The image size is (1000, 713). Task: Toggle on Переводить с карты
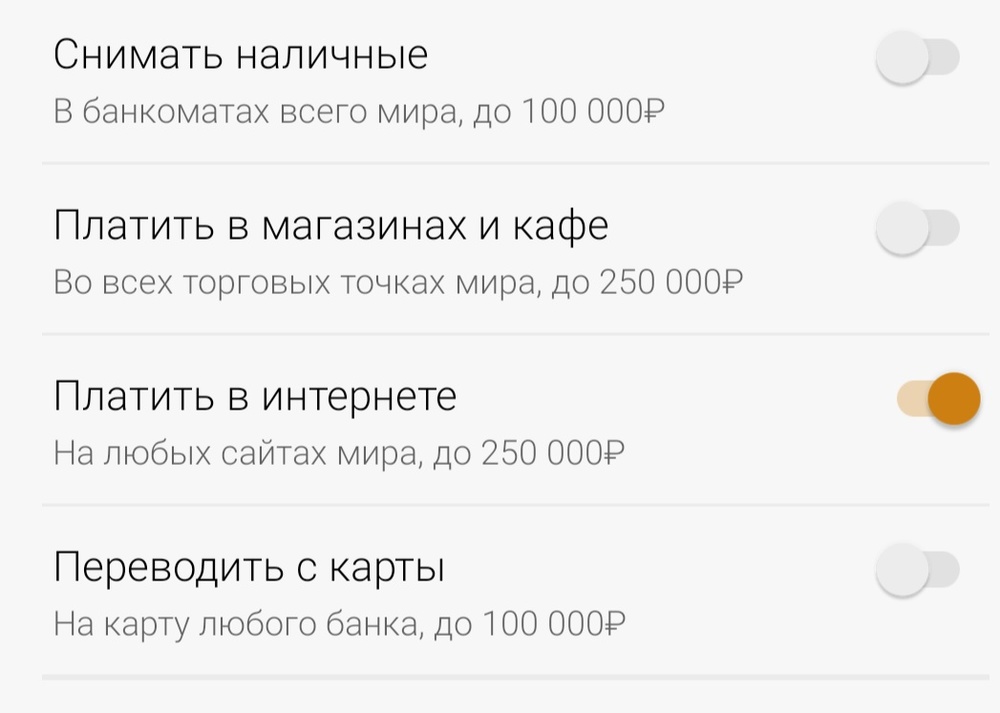click(916, 571)
